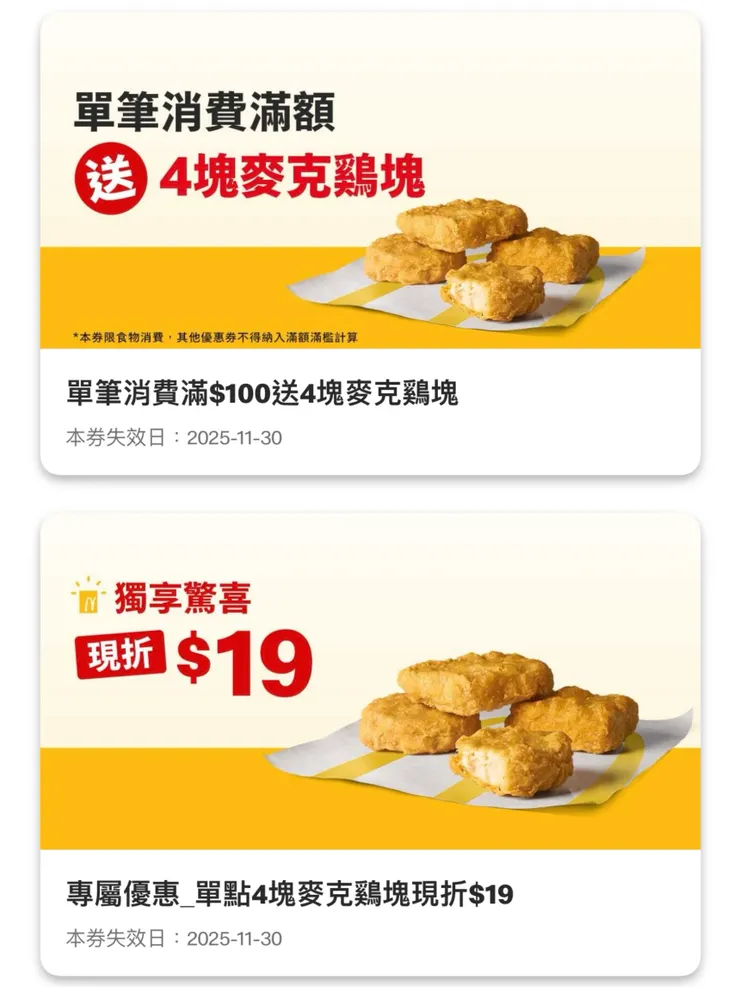The width and height of the screenshot is (740, 987).
Task: Open the $100 spend free 4-piece McNuggets coupon
Action: (370, 243)
